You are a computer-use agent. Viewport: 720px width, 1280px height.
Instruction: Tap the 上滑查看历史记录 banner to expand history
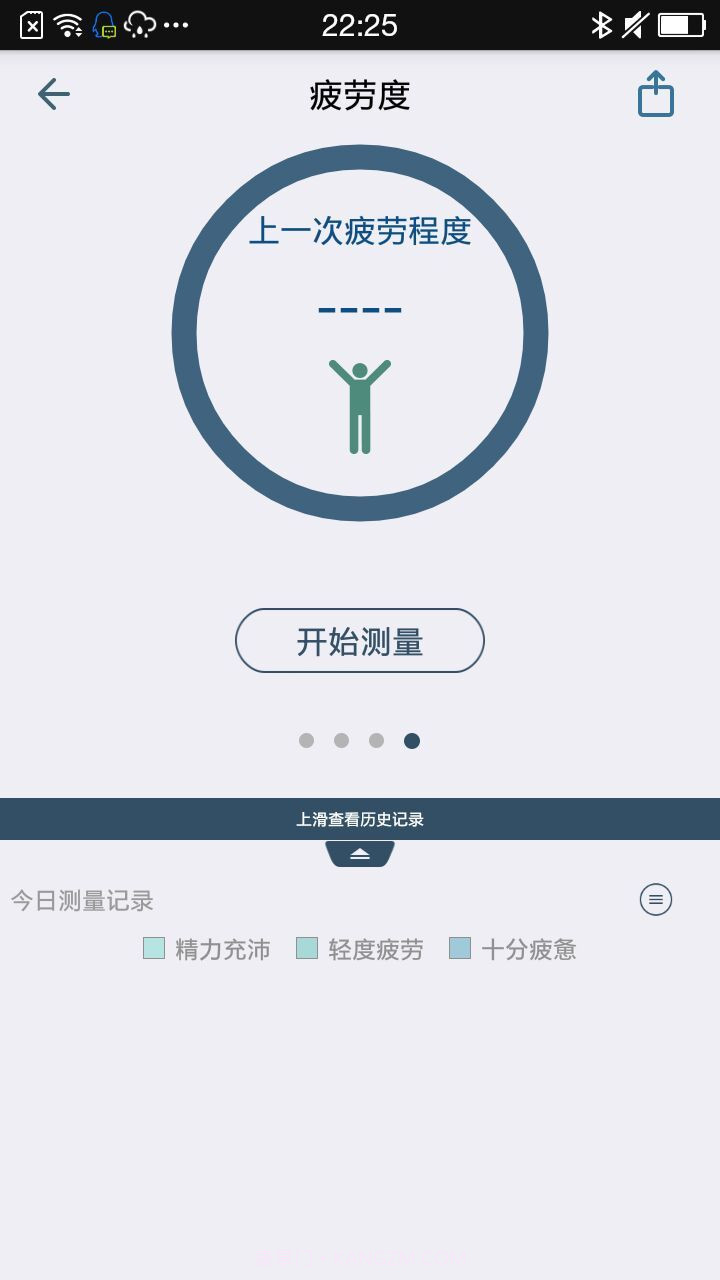point(359,818)
